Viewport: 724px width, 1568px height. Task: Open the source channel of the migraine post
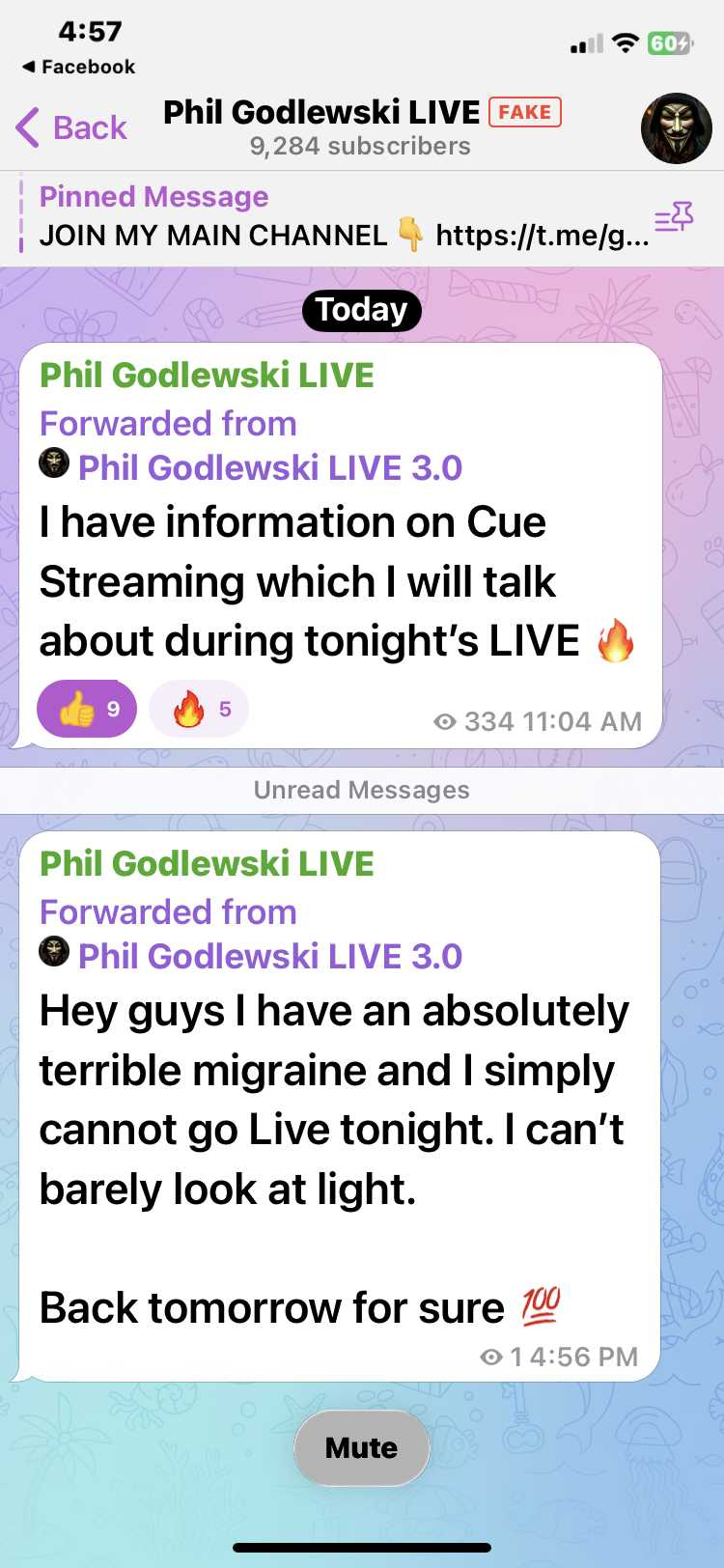coord(269,957)
